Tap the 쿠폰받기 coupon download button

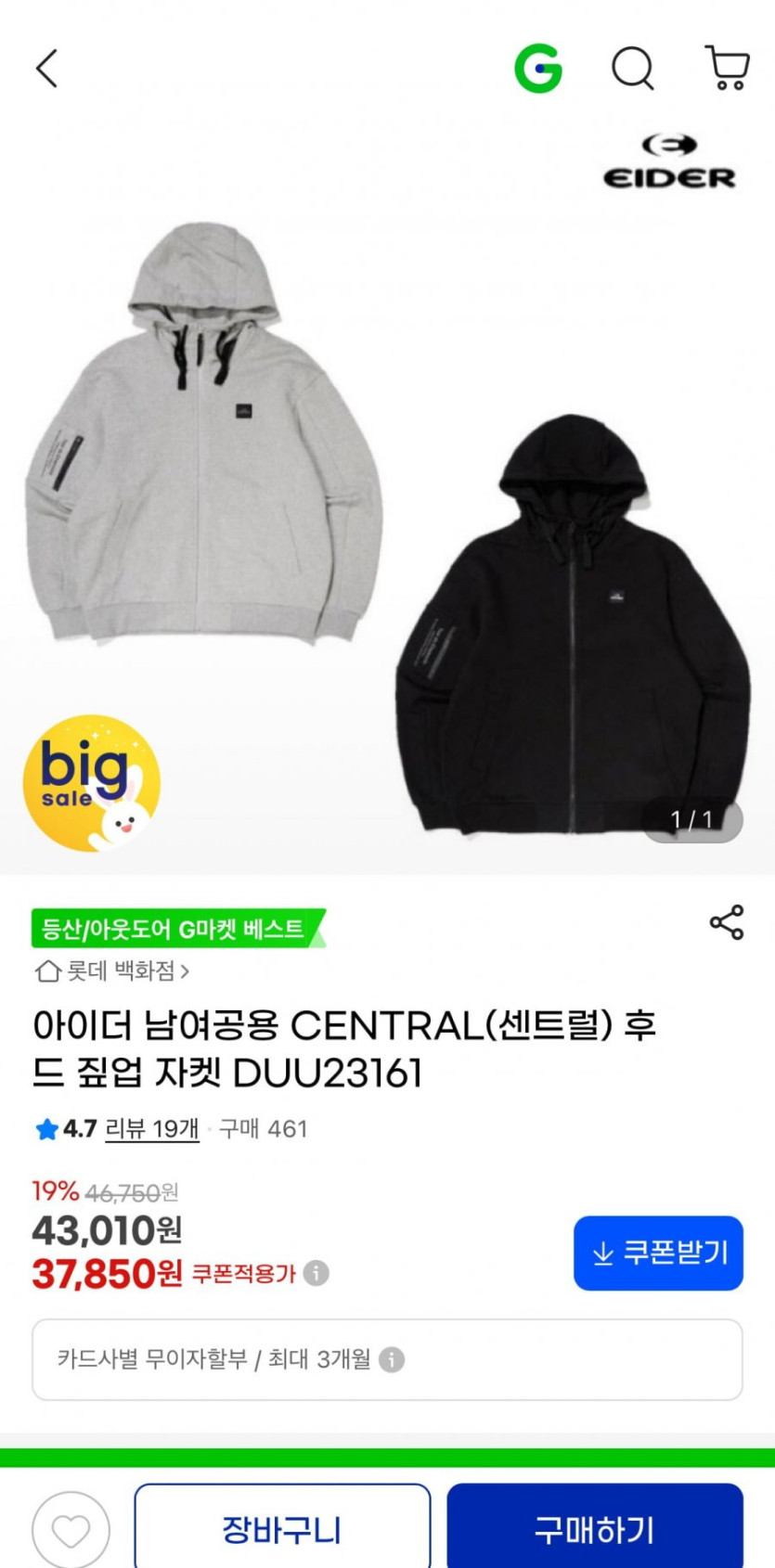click(x=658, y=1253)
